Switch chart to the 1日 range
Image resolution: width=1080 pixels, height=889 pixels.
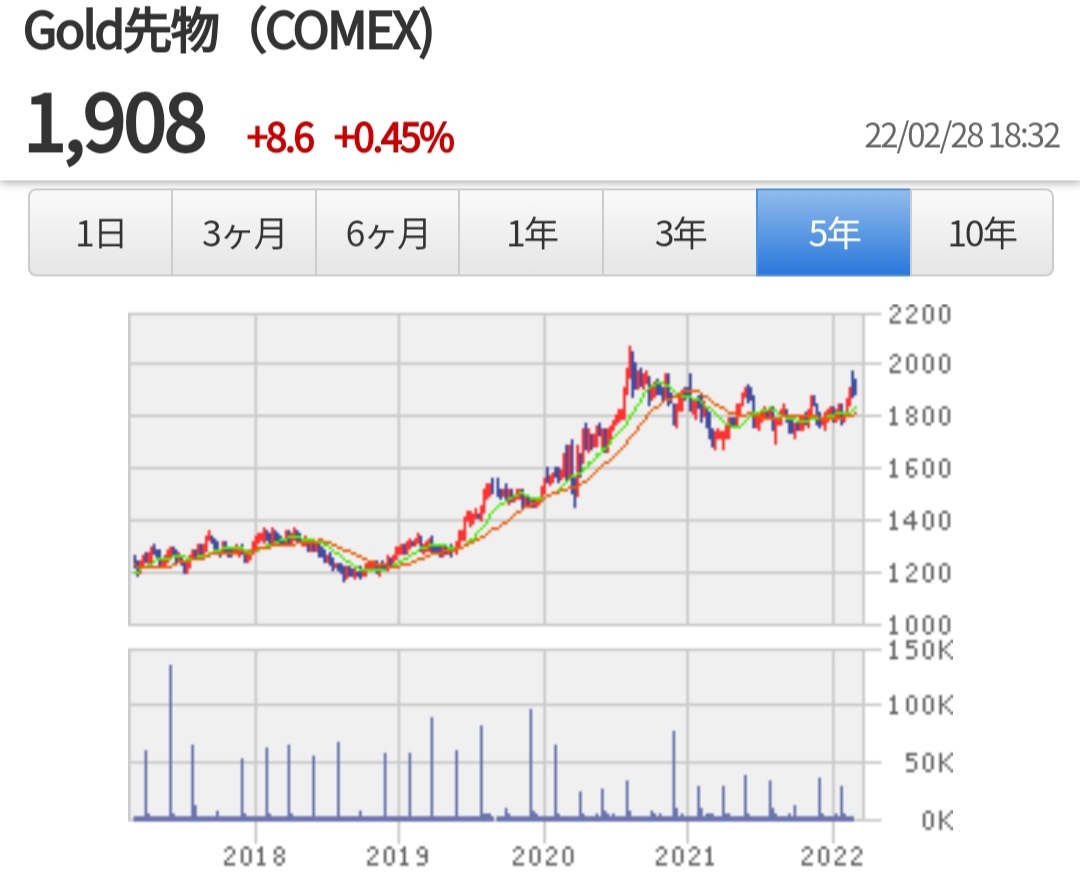[100, 233]
